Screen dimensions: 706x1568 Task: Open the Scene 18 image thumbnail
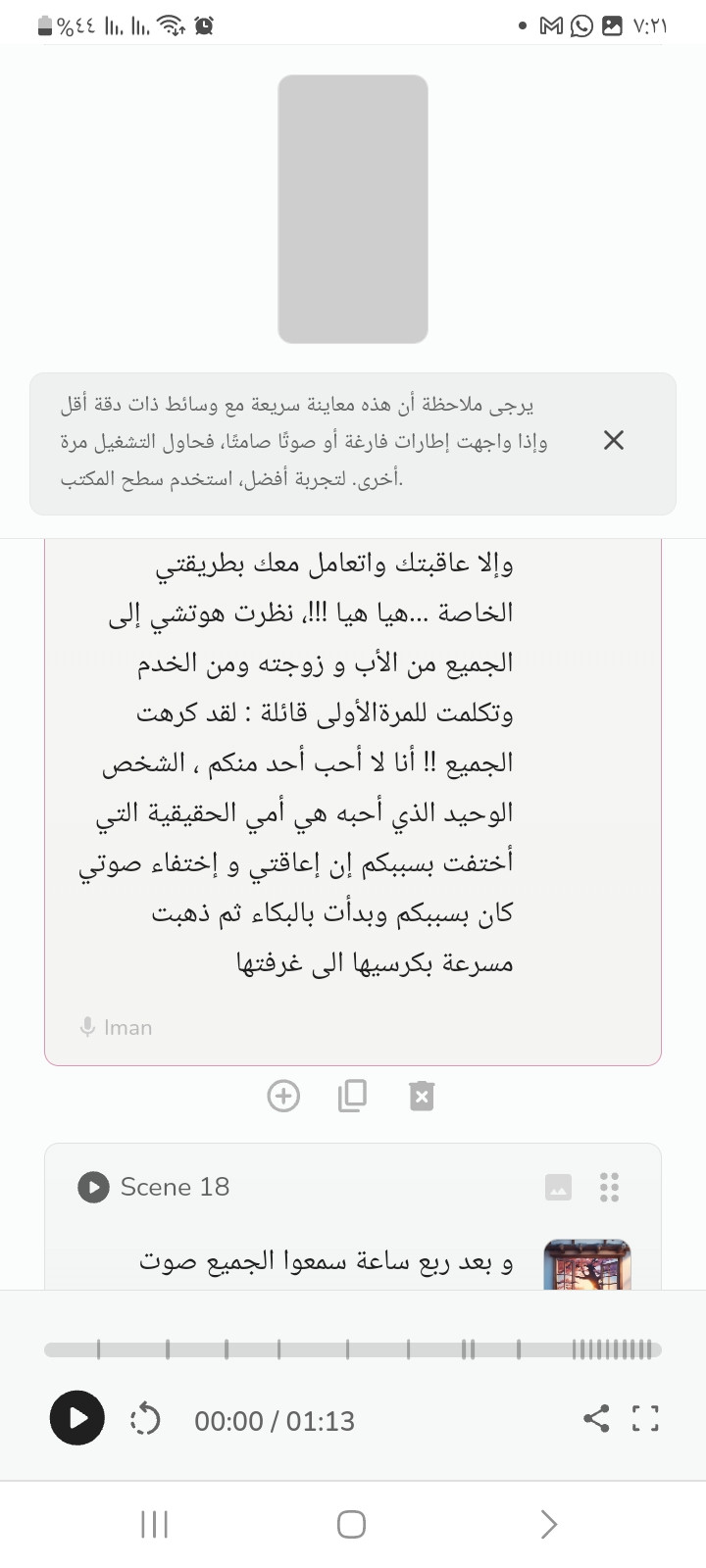pyautogui.click(x=587, y=1264)
